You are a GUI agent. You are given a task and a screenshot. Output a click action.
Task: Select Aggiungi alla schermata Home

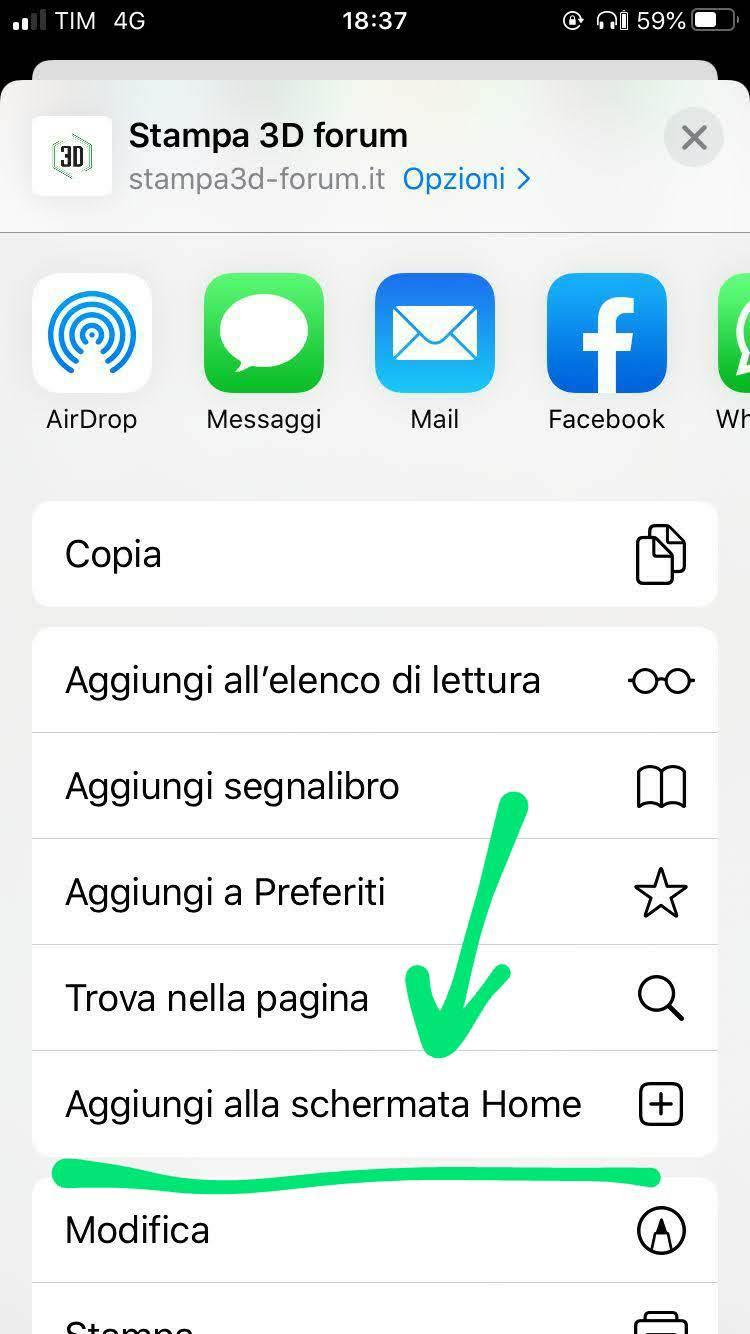coord(374,1104)
